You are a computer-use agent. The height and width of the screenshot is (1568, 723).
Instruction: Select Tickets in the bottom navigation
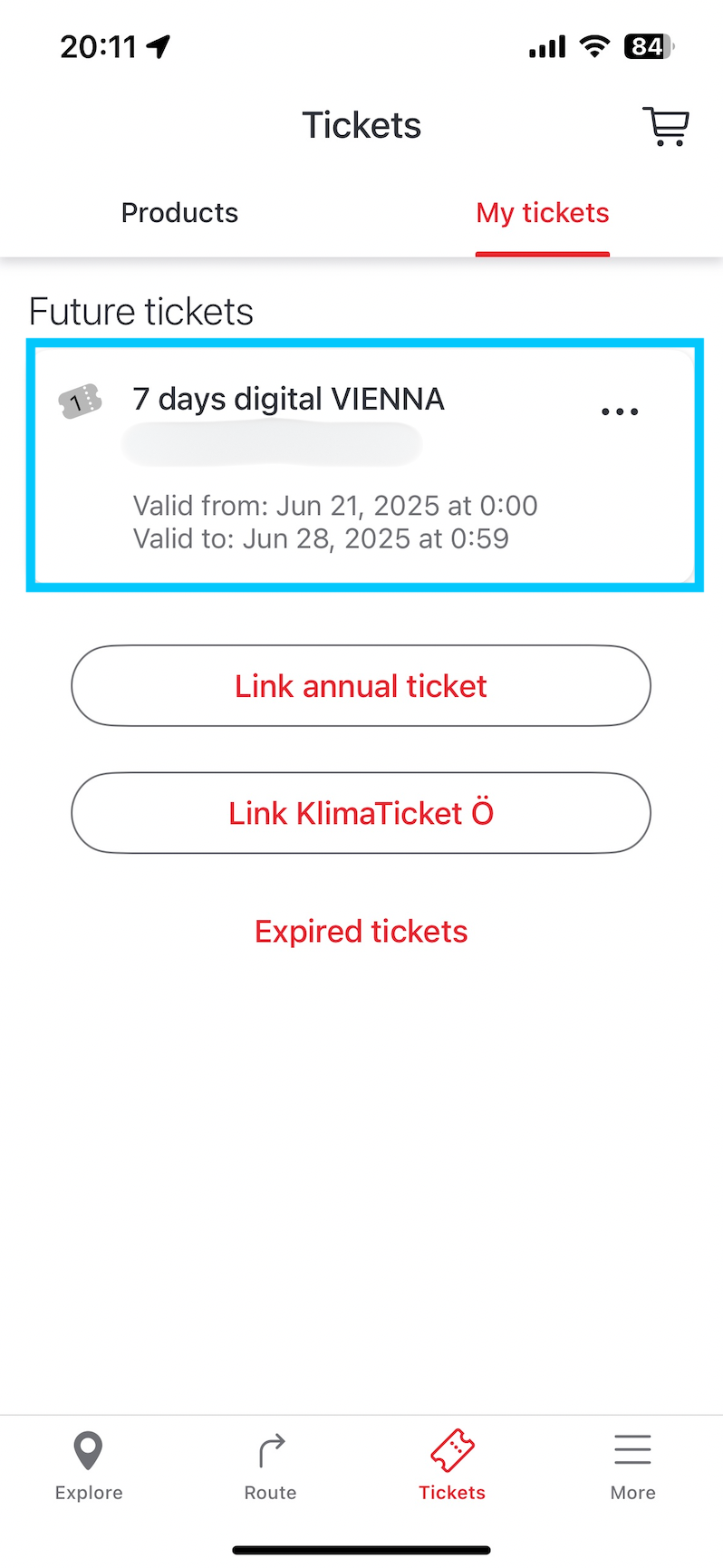(x=452, y=1466)
